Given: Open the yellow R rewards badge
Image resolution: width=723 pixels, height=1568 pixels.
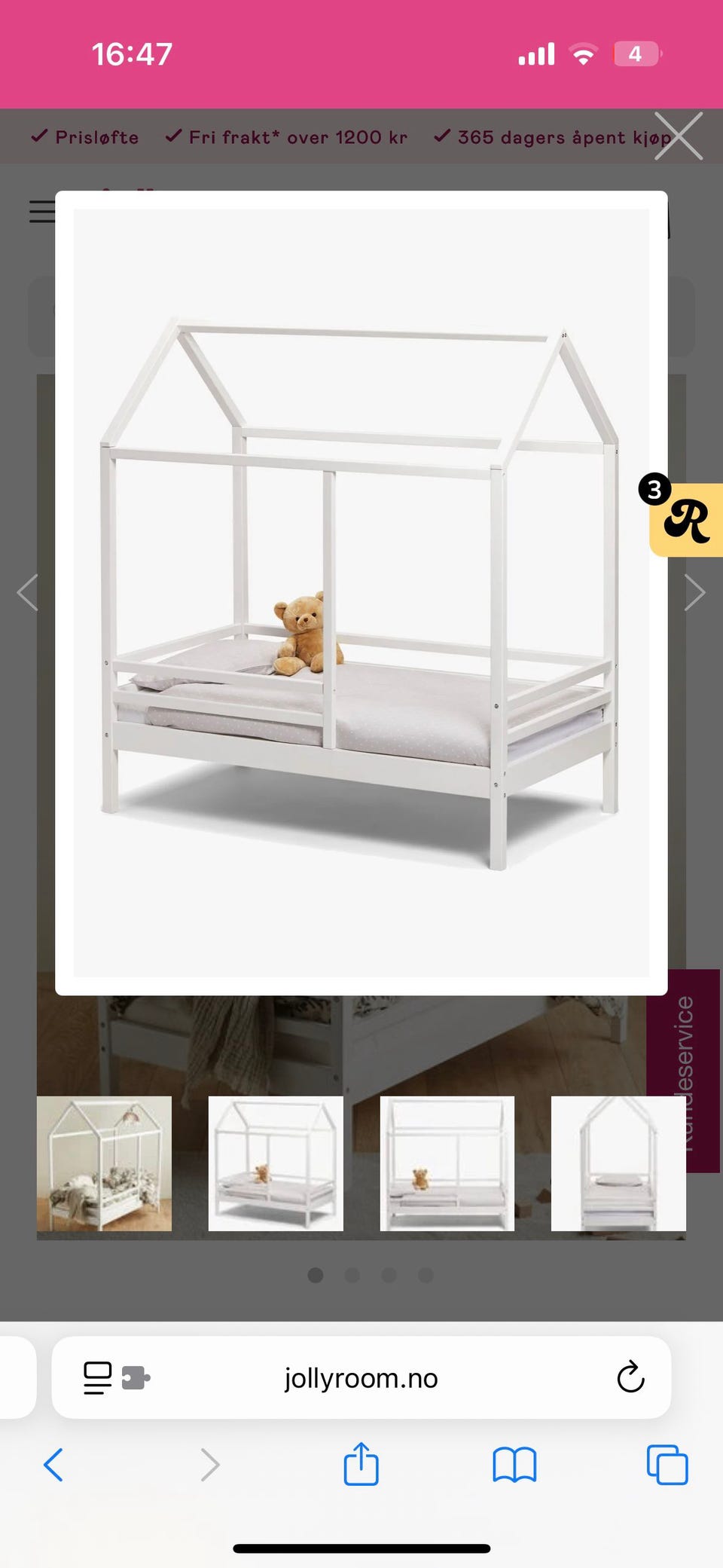Looking at the screenshot, I should (x=686, y=520).
